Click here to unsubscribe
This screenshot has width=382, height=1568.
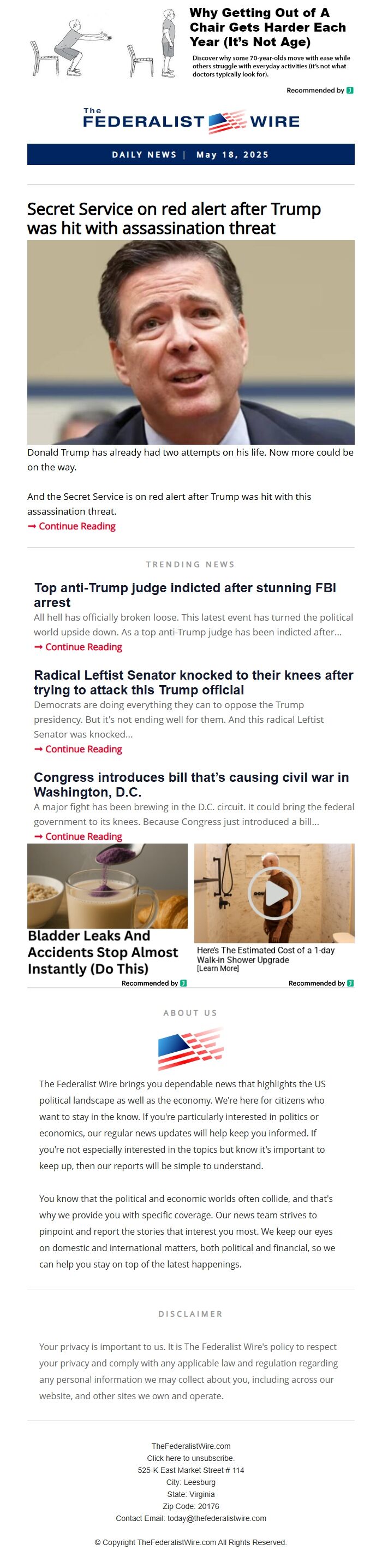tap(190, 1458)
